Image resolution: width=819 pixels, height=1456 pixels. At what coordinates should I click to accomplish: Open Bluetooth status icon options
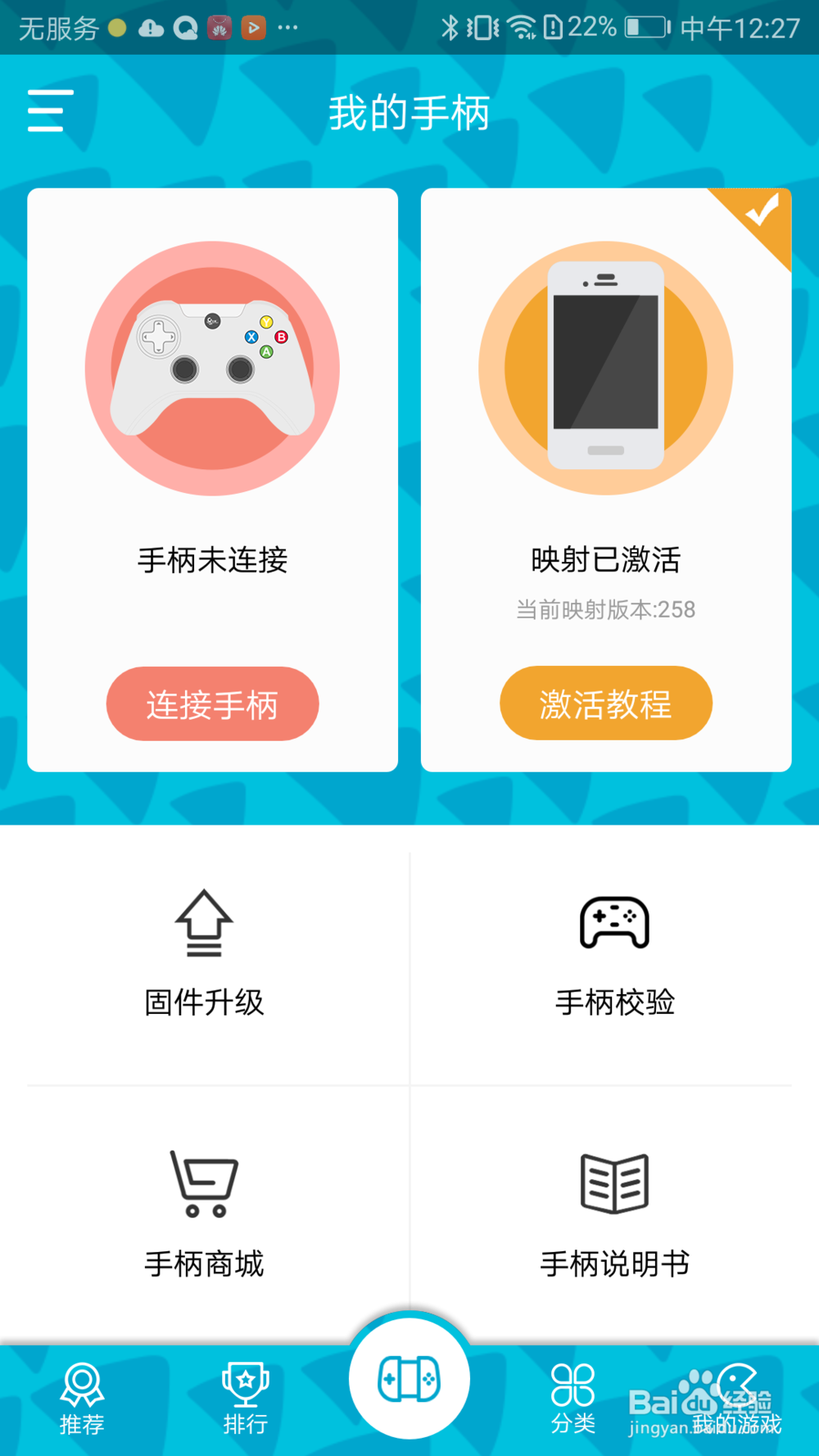(x=450, y=26)
